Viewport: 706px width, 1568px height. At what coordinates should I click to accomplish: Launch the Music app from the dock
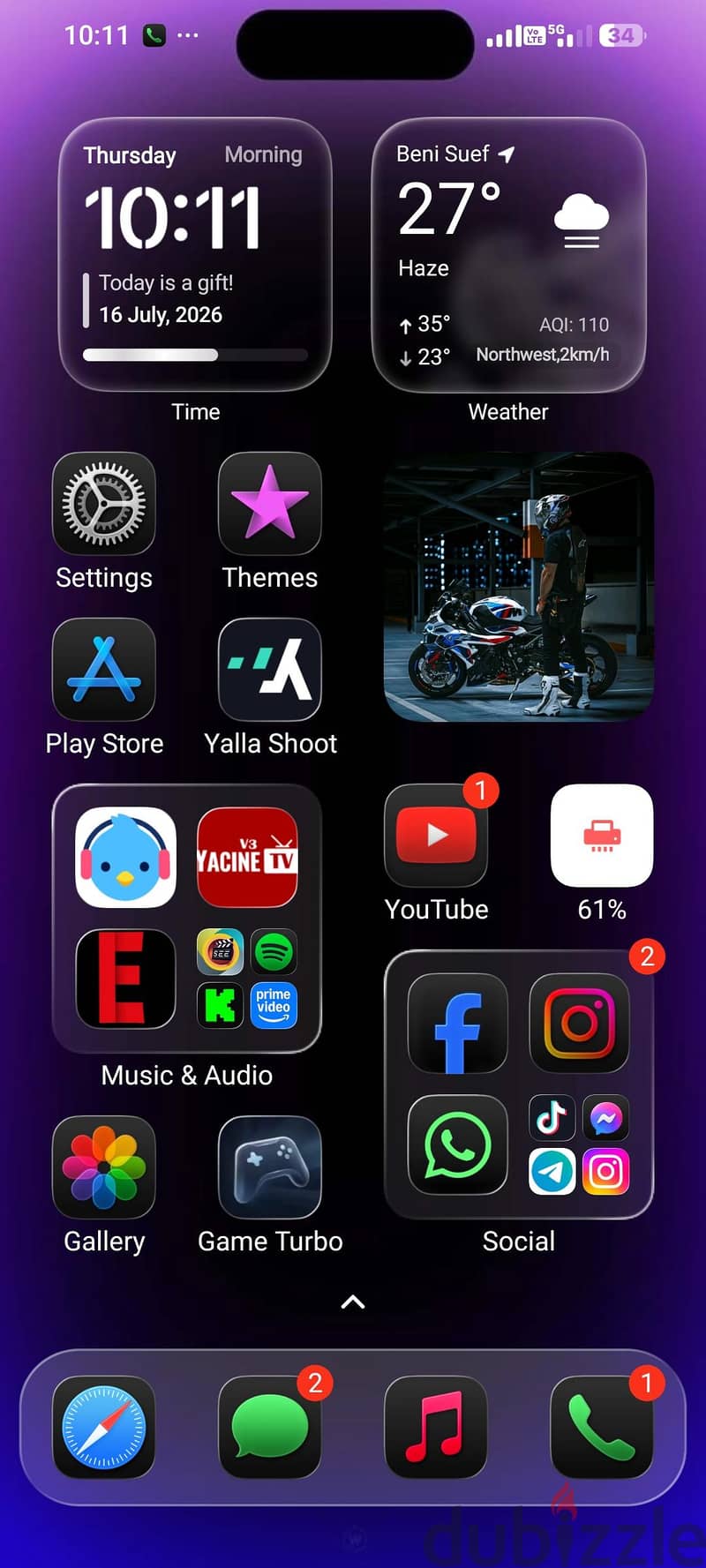coord(436,1427)
